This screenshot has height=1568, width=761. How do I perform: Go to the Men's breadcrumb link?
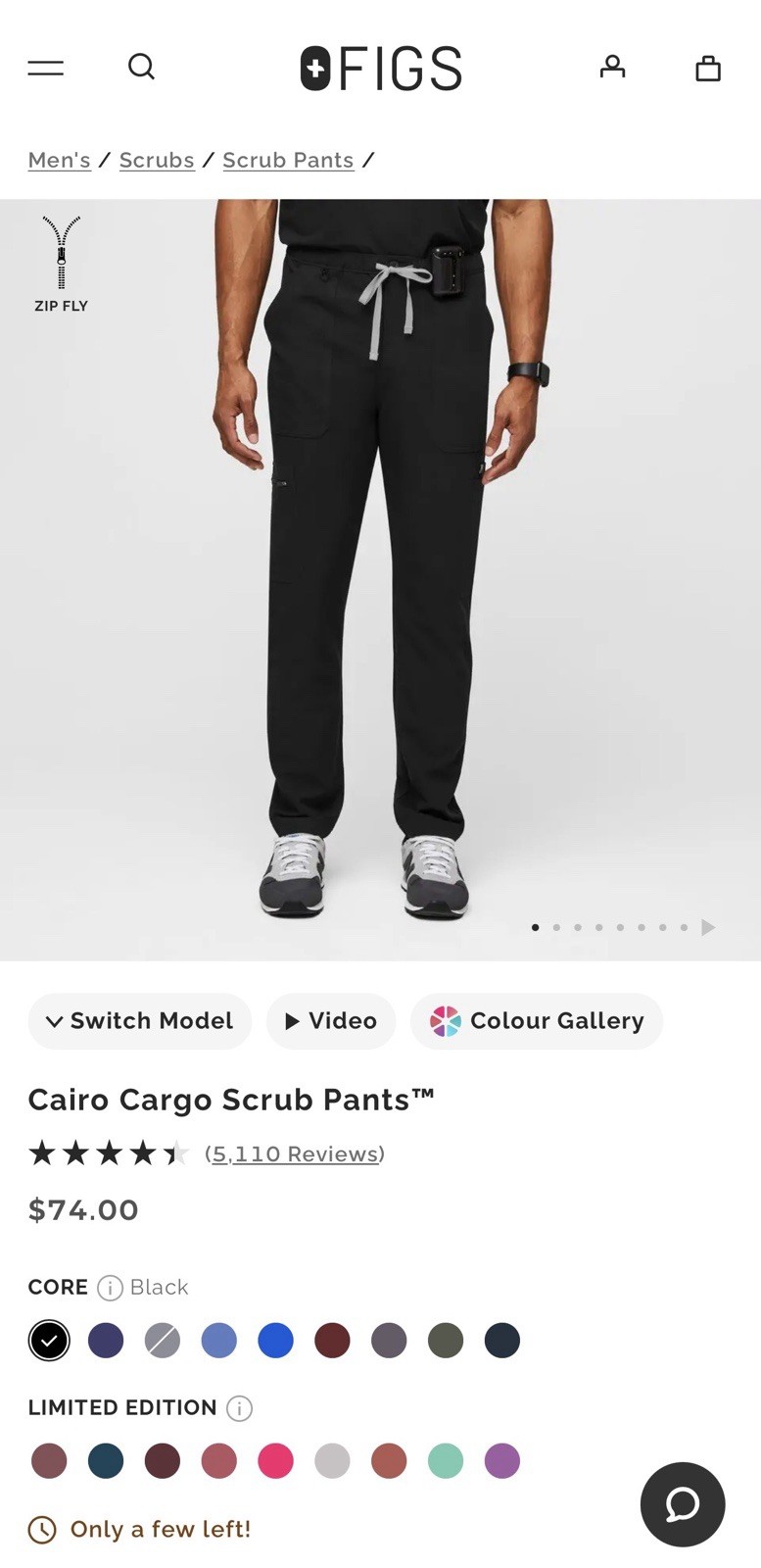(59, 160)
